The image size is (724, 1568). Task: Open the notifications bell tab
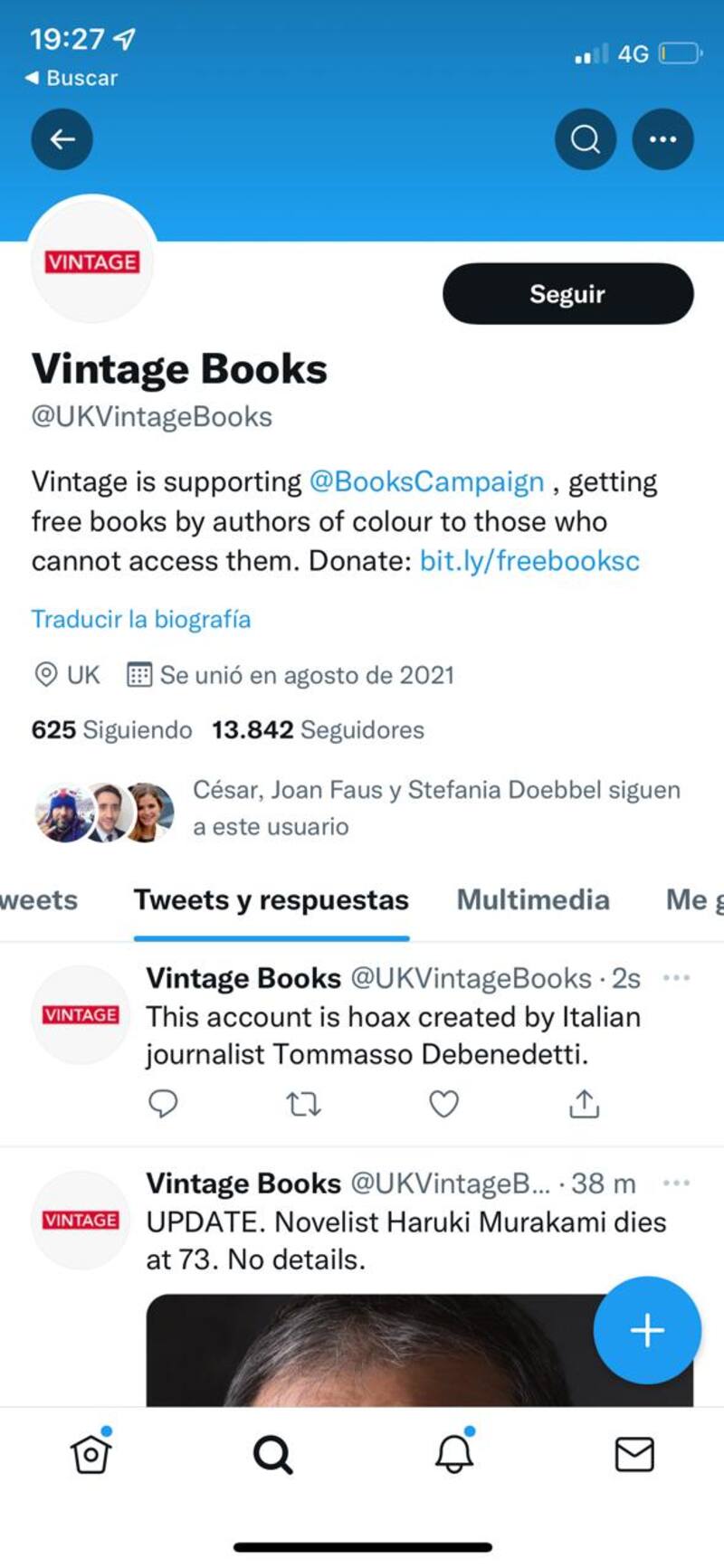[x=454, y=1455]
